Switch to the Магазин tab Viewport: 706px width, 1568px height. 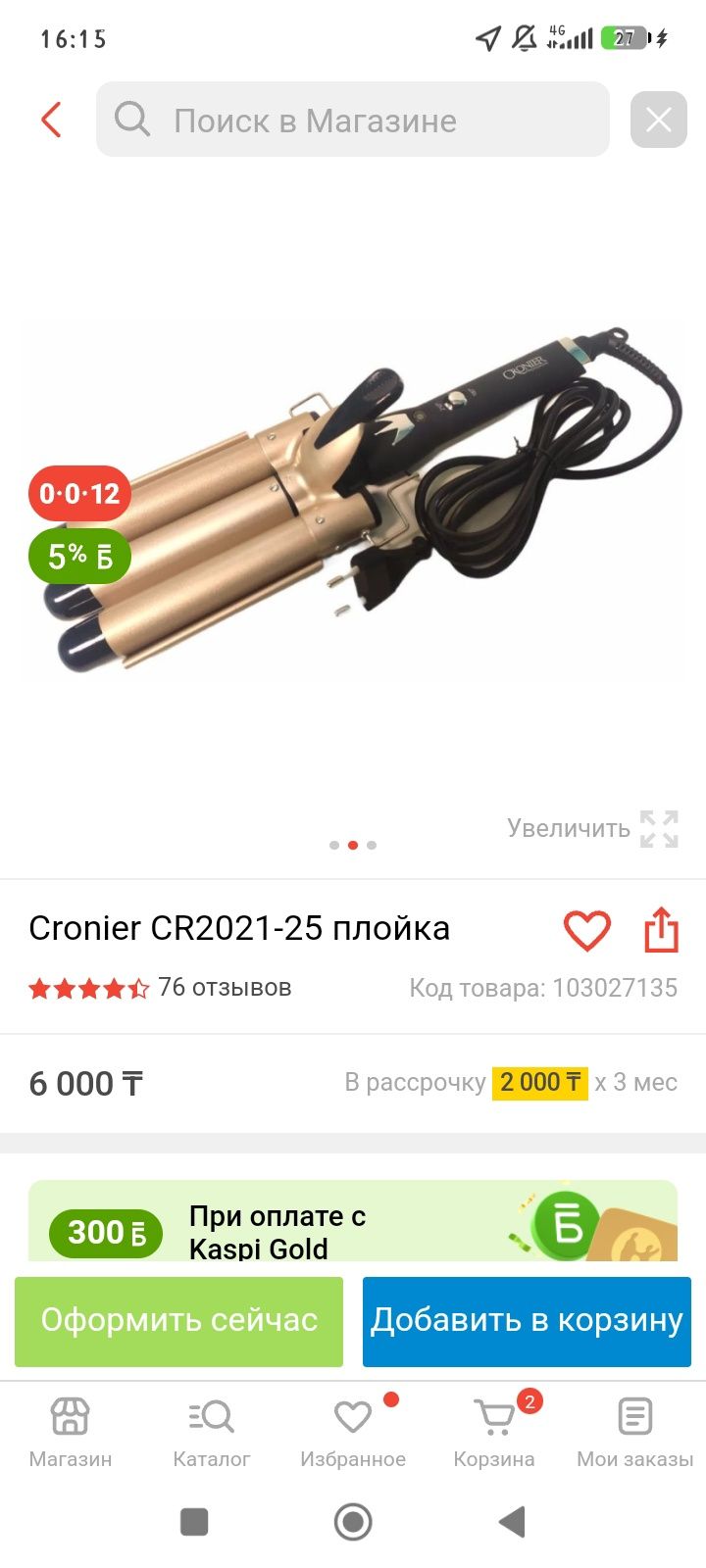pyautogui.click(x=71, y=1432)
